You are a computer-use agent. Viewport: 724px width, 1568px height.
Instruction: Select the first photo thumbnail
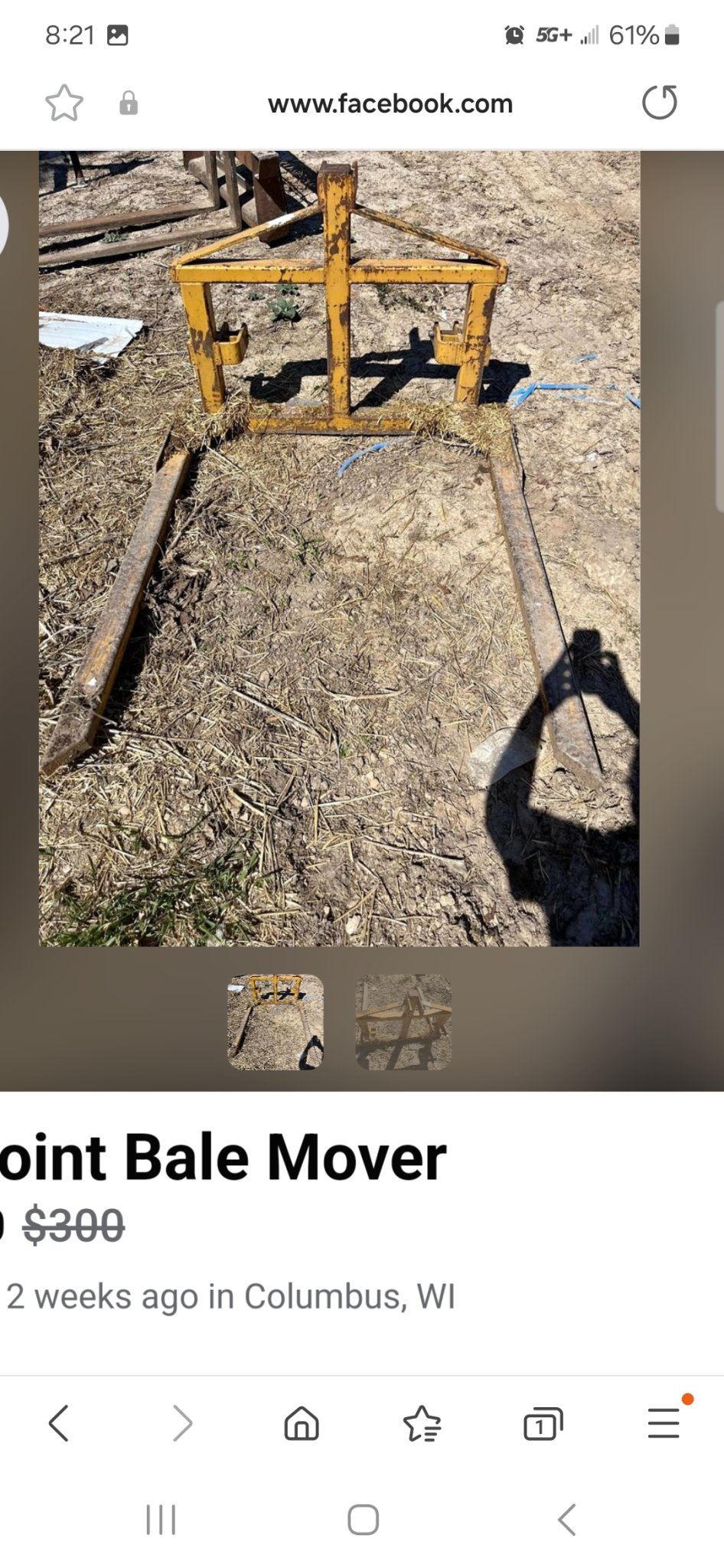click(276, 1021)
